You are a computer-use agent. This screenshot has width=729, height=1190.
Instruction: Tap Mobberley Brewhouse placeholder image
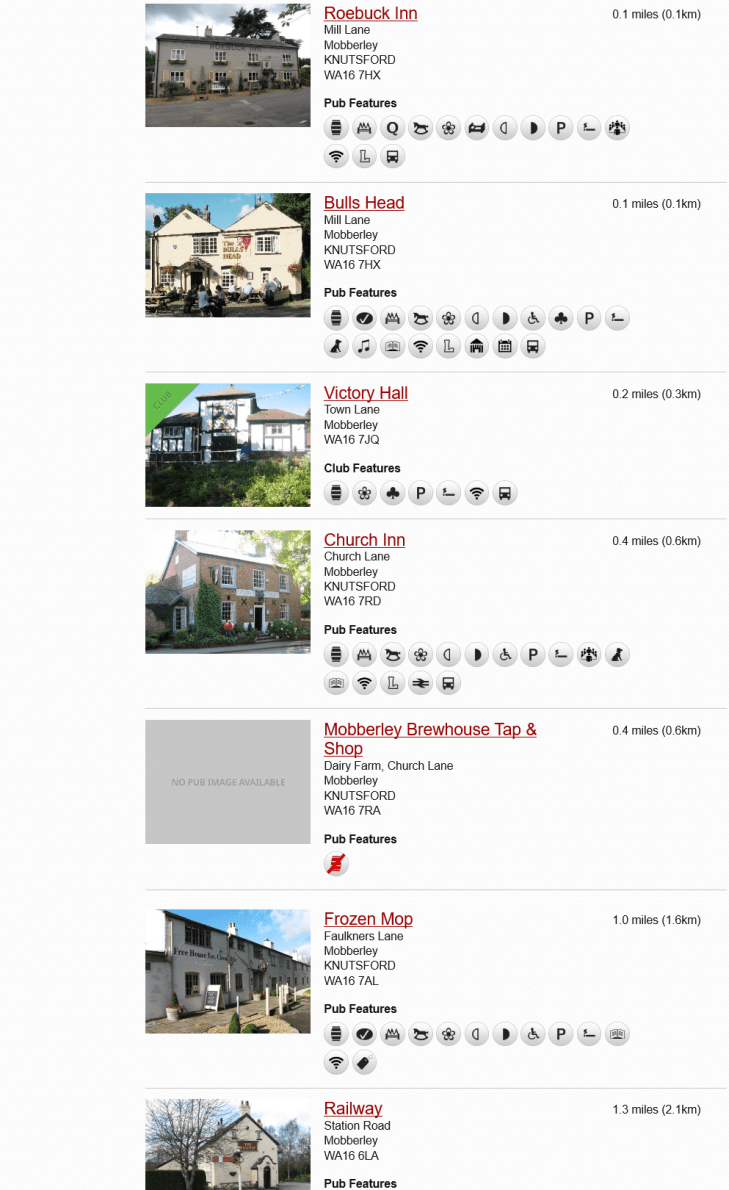point(228,782)
